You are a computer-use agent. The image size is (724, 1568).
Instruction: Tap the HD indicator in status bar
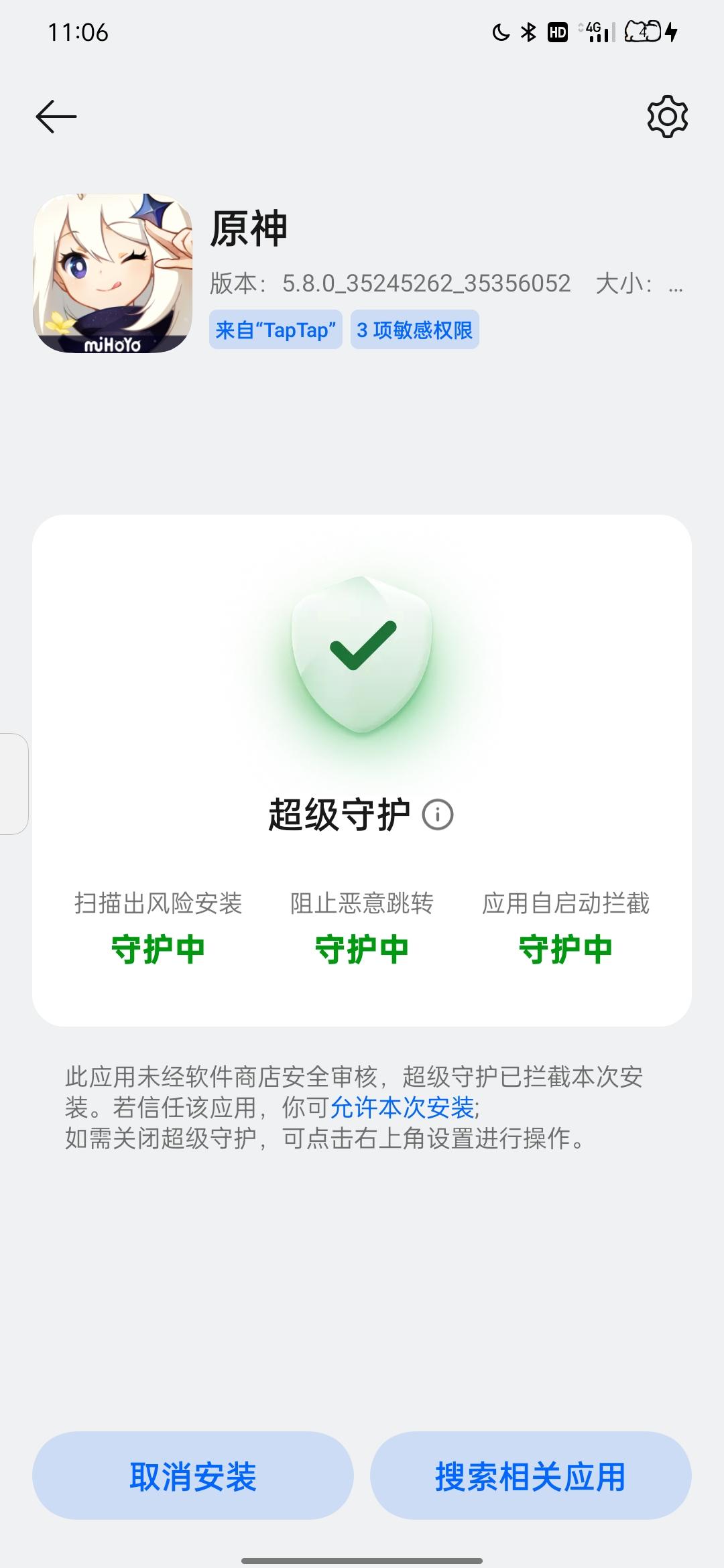(x=558, y=32)
